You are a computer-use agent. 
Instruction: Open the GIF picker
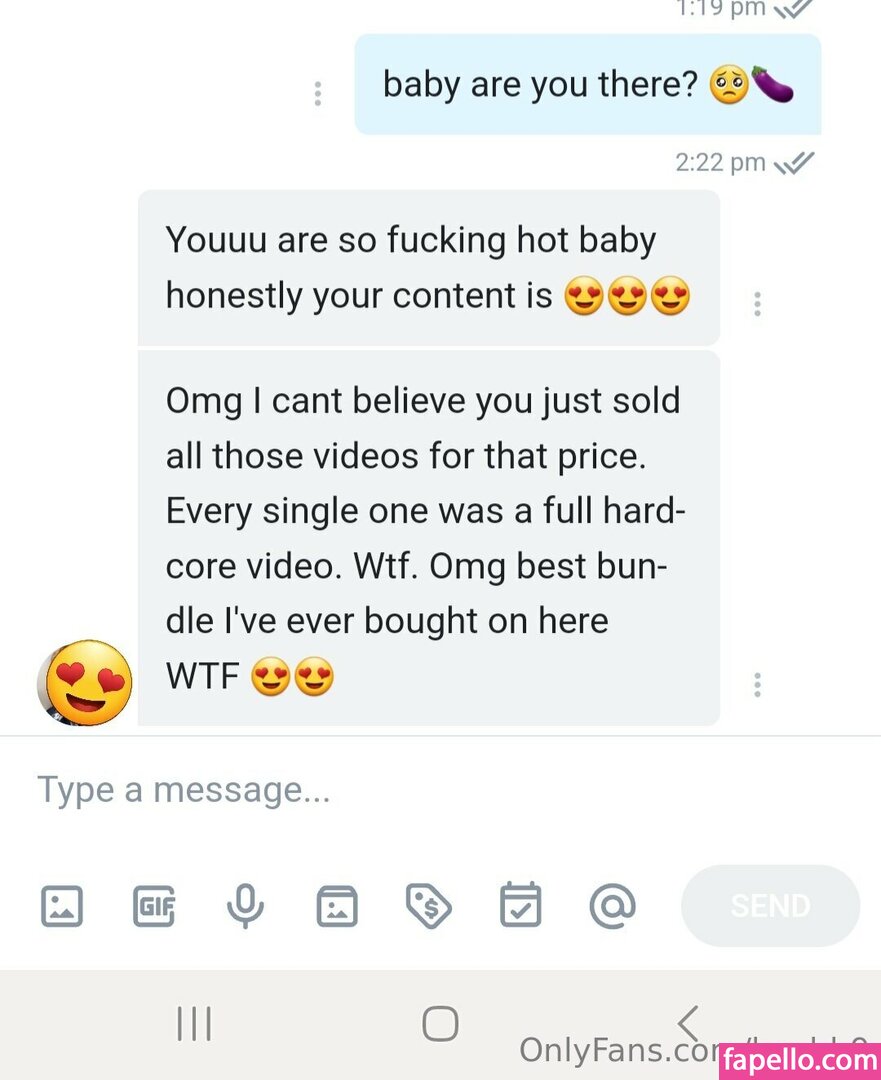pos(154,906)
